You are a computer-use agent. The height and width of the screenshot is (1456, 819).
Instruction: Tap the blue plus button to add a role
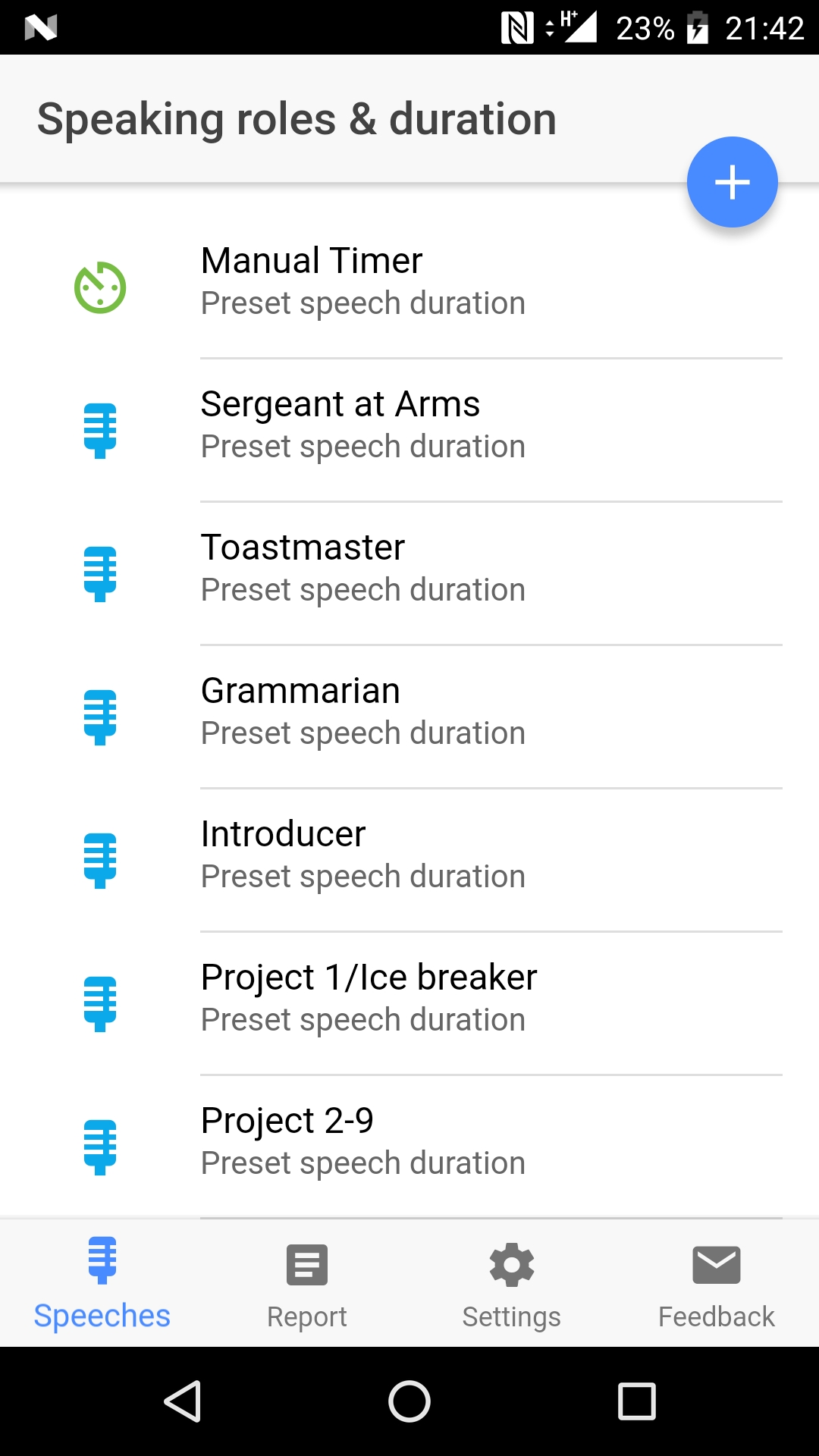click(732, 182)
